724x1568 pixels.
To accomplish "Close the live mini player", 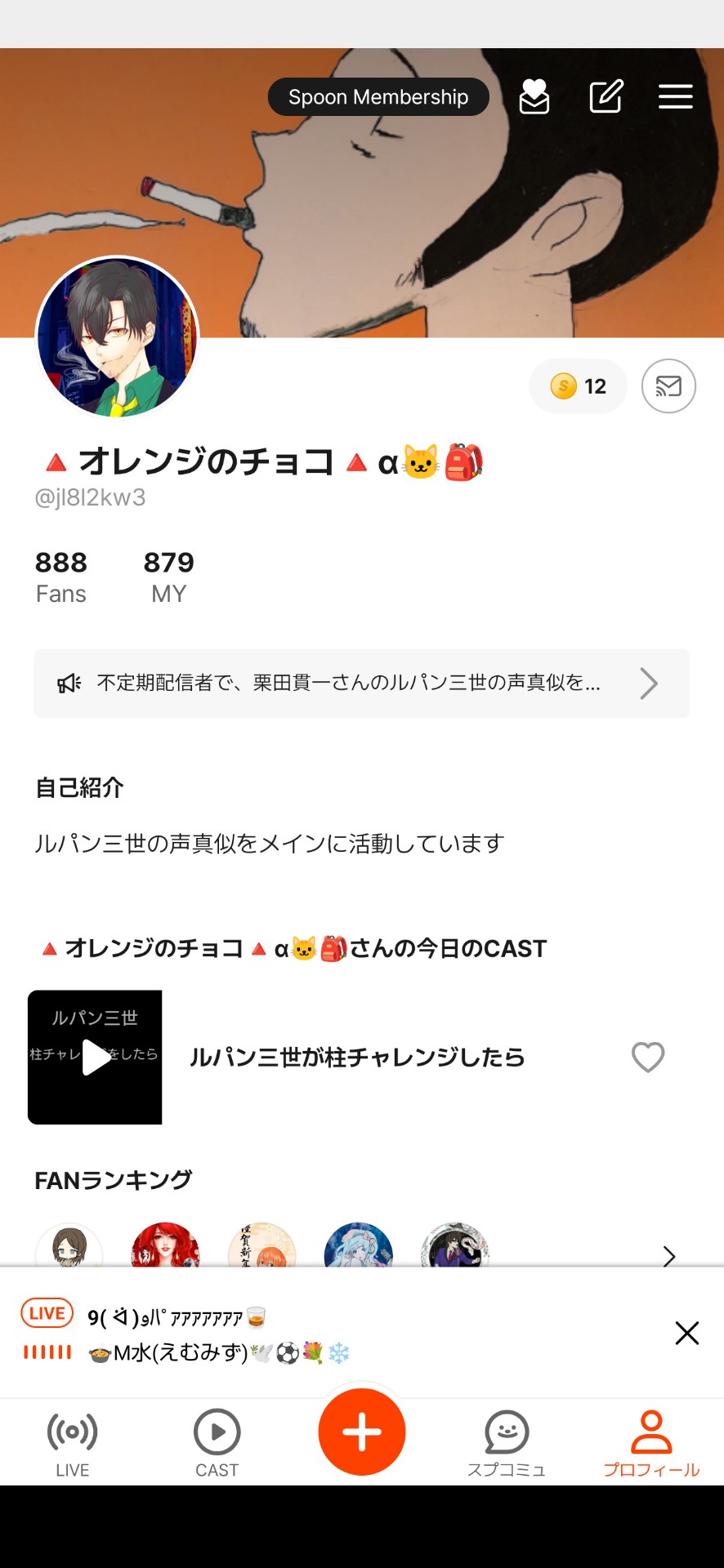I will (x=686, y=1333).
